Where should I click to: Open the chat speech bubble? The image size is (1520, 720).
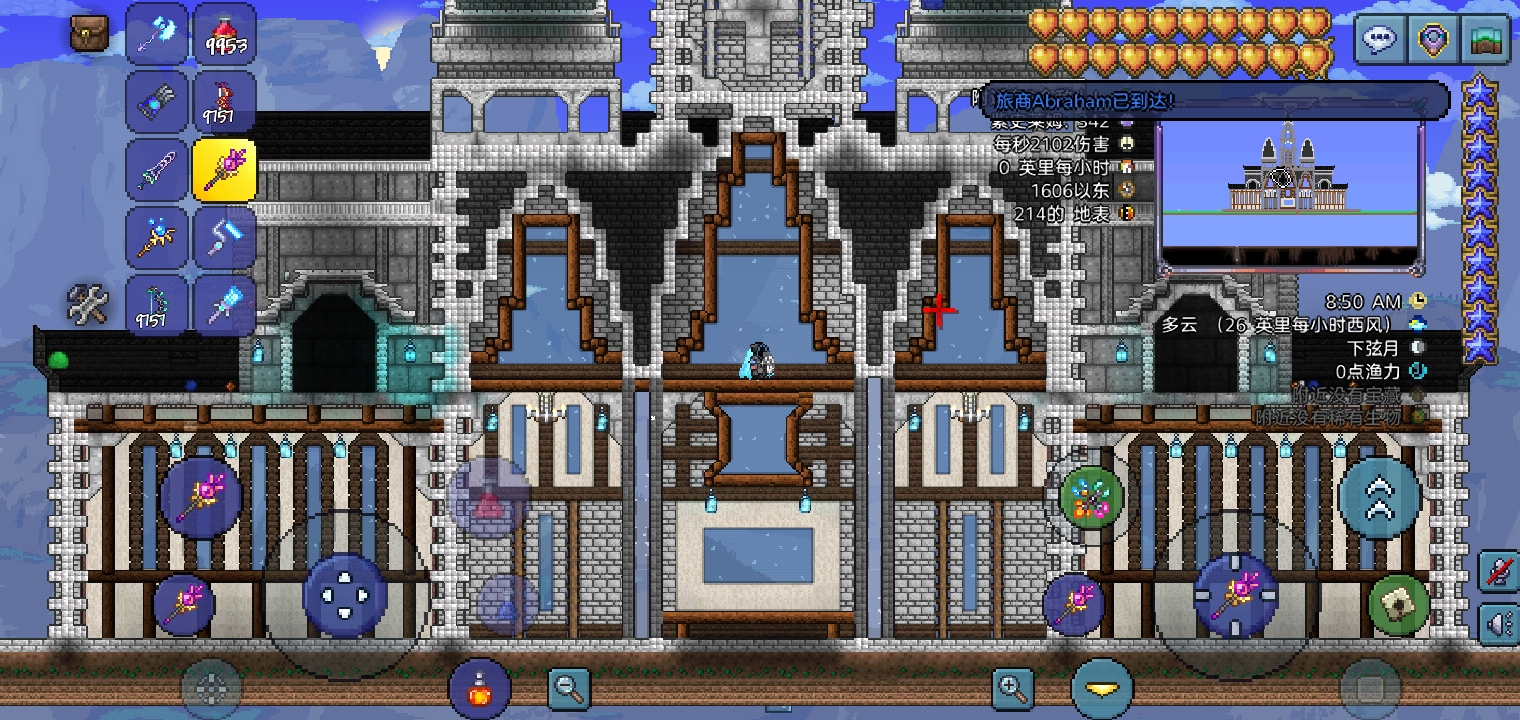click(1379, 40)
